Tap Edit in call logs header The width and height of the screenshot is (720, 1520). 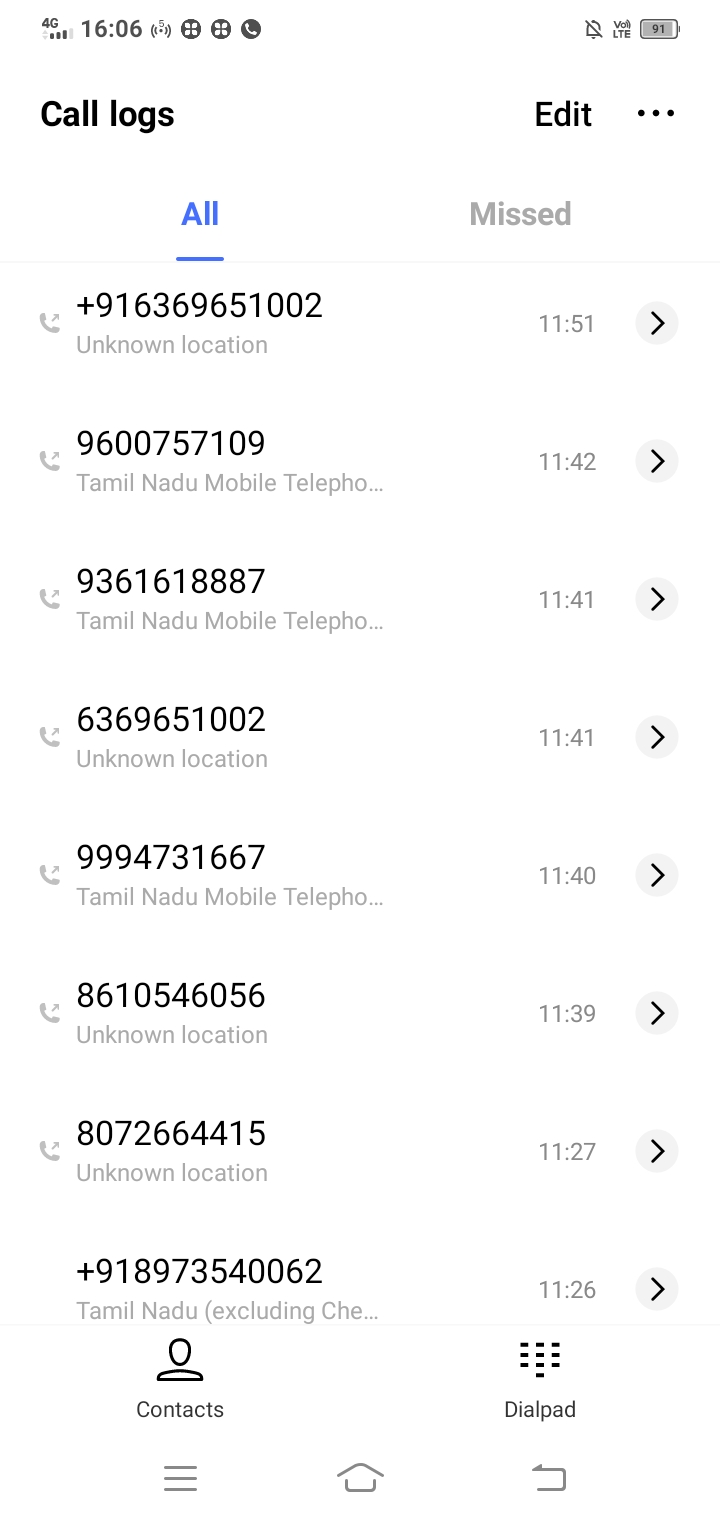[x=563, y=114]
